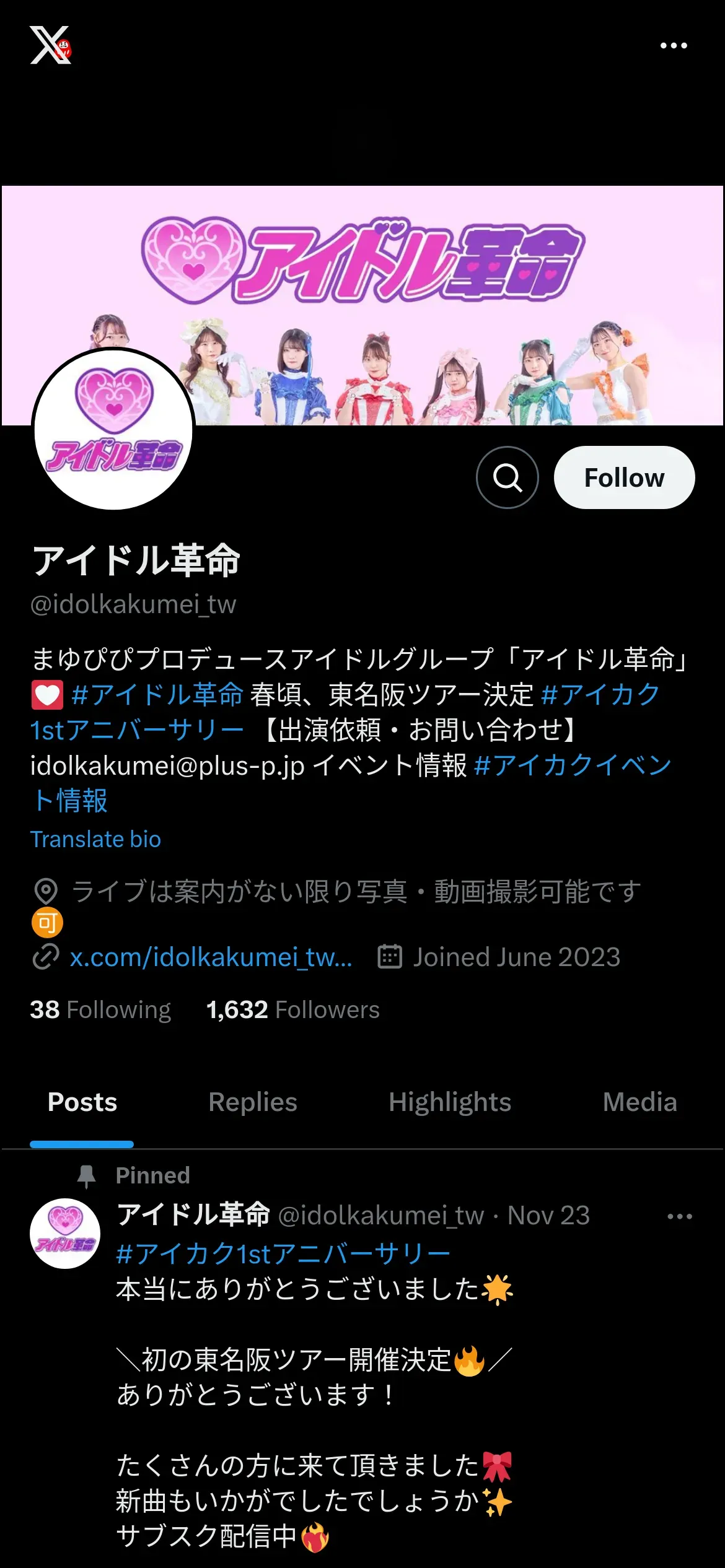Viewport: 725px width, 1568px height.
Task: Translate the bio text
Action: coord(95,839)
